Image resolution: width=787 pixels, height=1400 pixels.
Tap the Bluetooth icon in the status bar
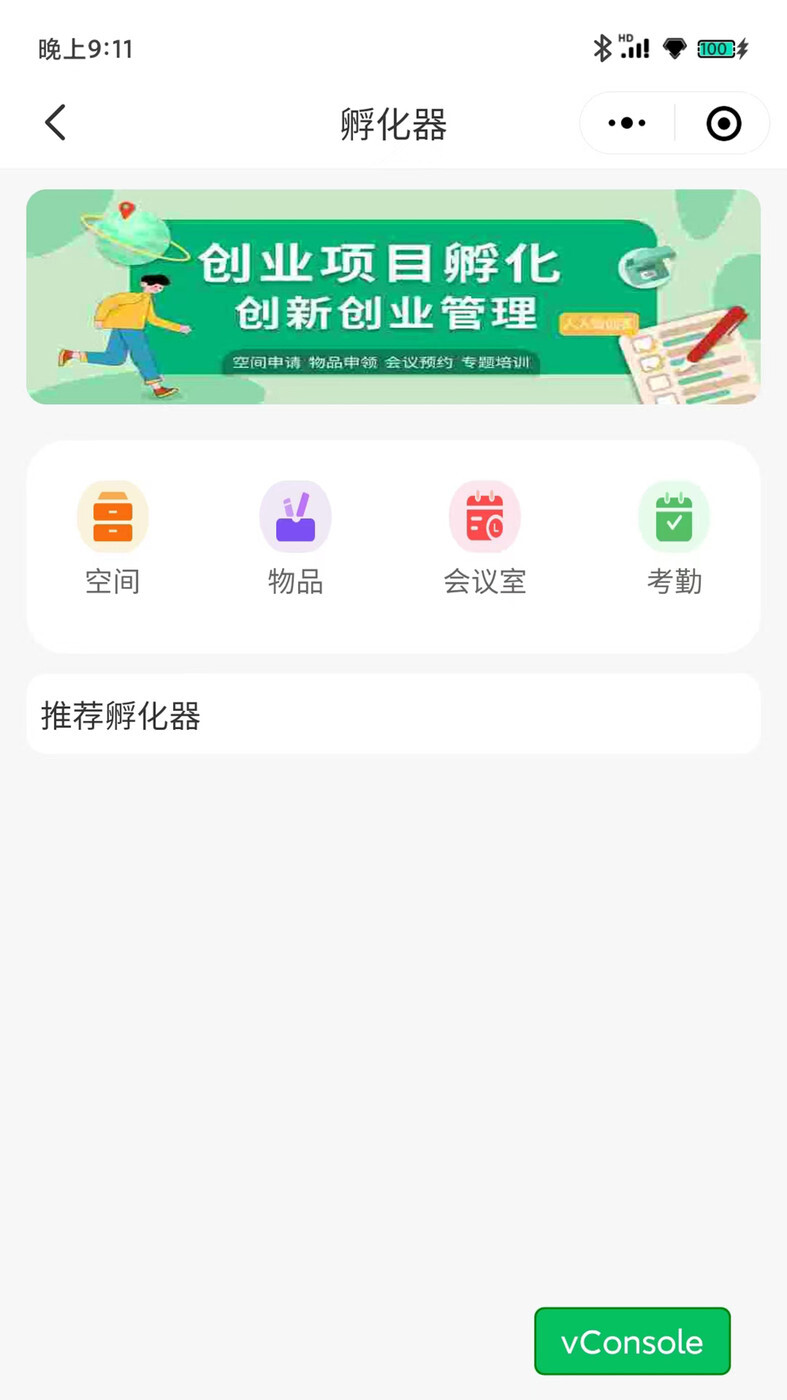pyautogui.click(x=602, y=47)
